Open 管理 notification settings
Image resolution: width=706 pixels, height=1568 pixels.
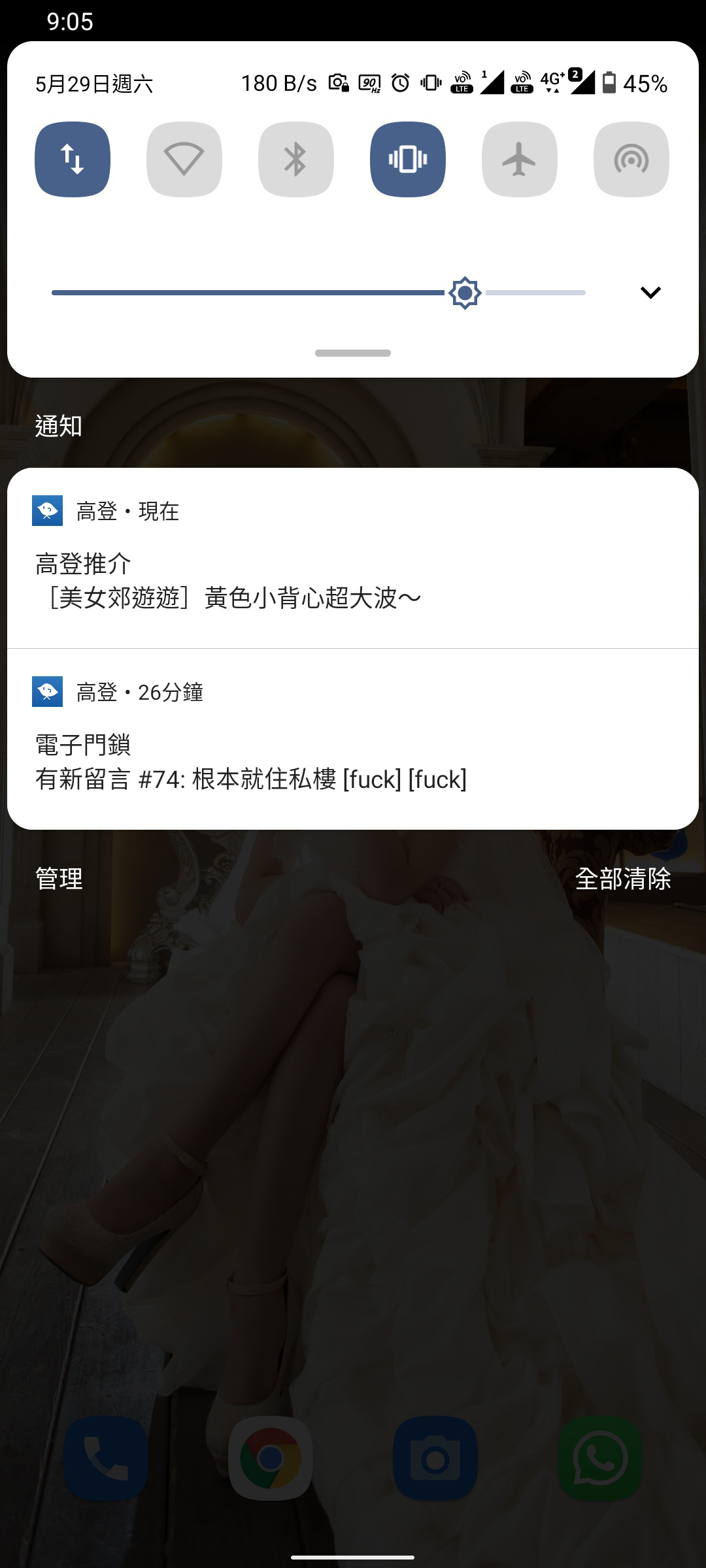59,879
